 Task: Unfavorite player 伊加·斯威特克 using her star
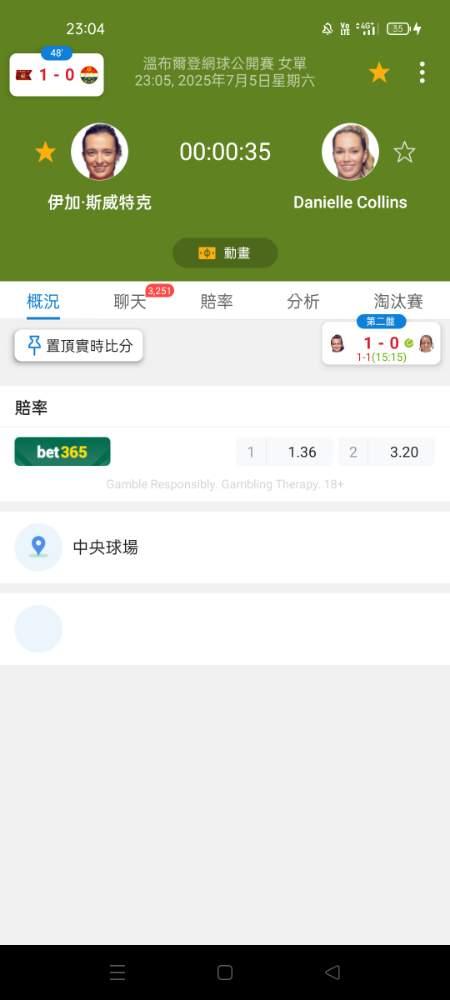coord(45,152)
